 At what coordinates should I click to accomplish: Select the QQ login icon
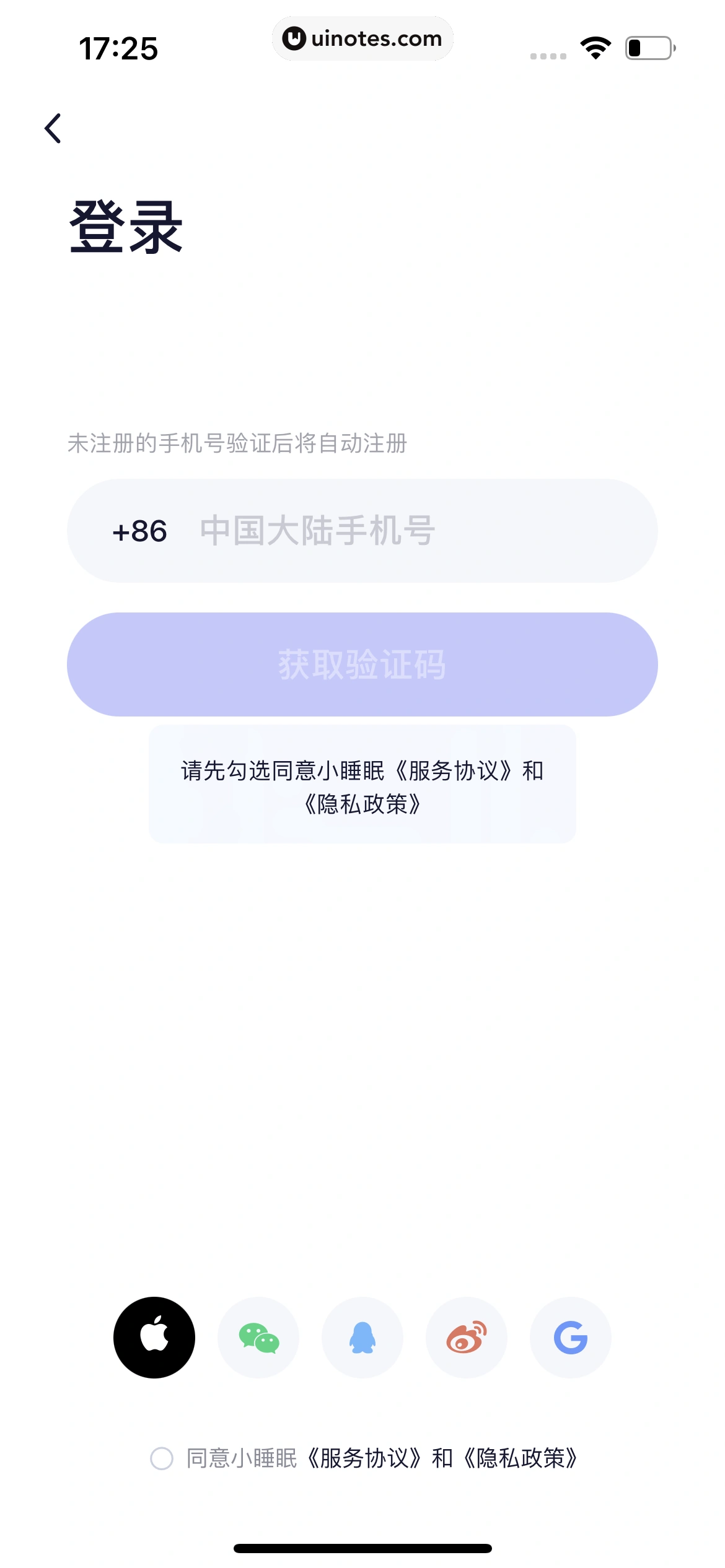click(x=362, y=1338)
